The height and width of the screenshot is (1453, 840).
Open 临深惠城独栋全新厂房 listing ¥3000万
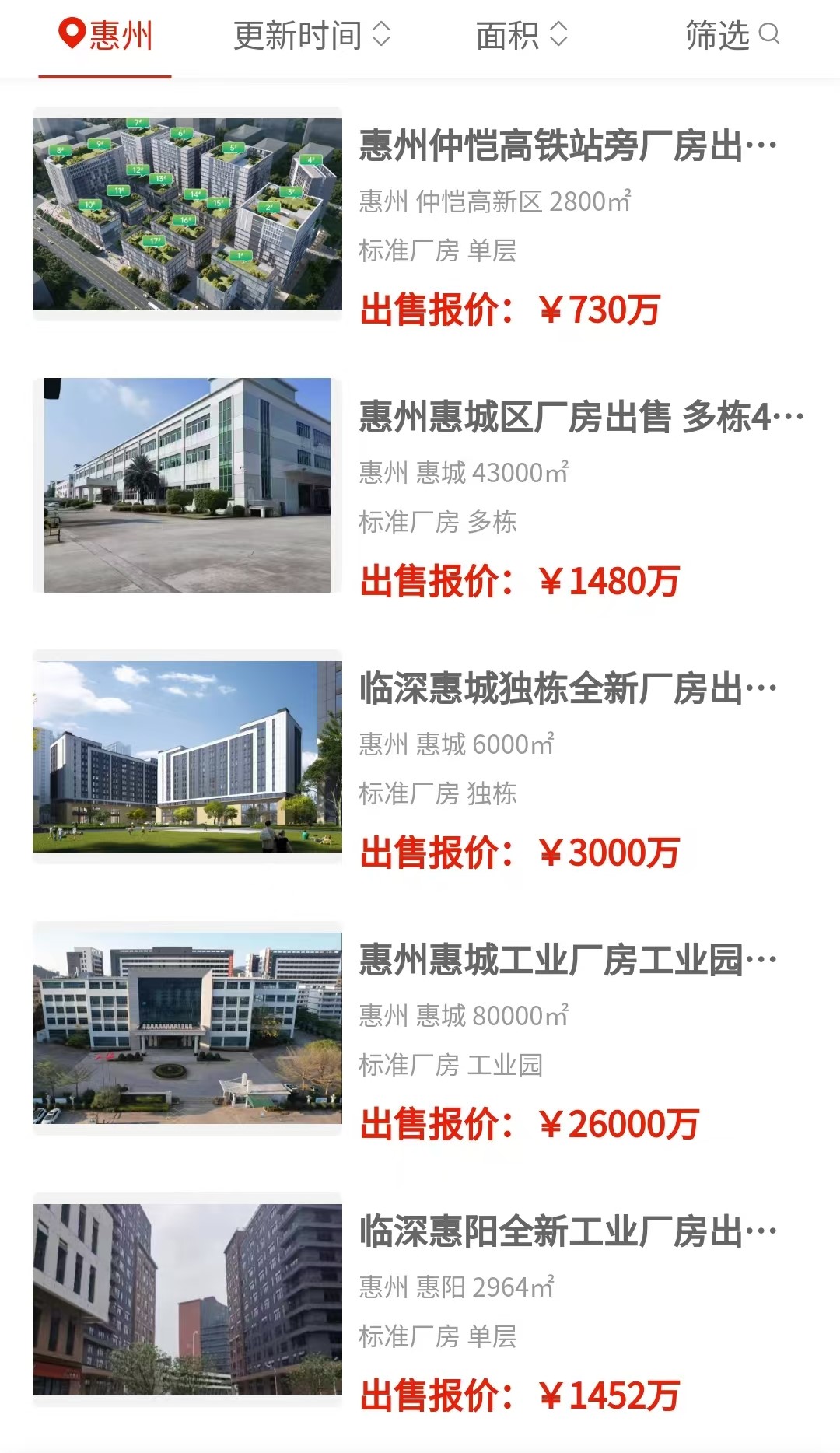pyautogui.click(x=420, y=757)
